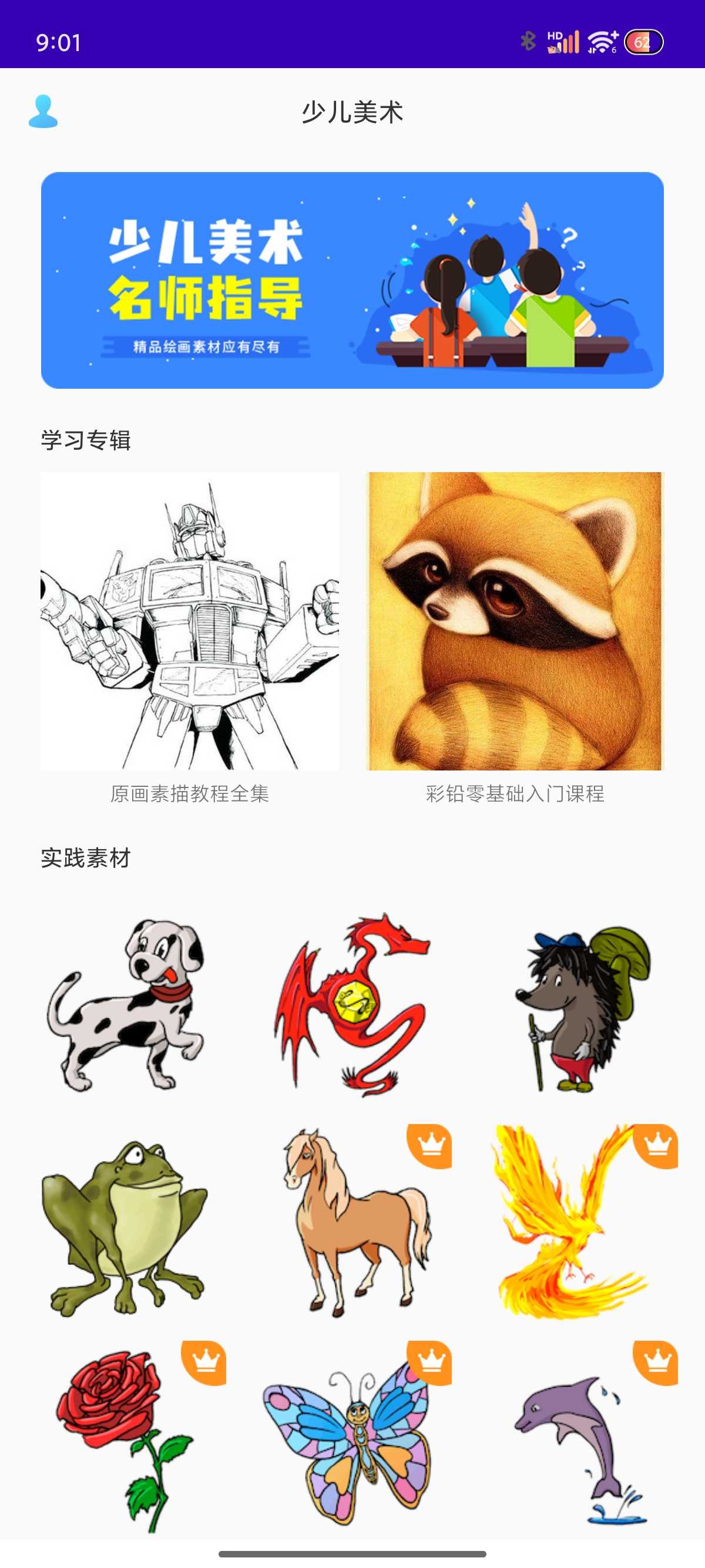Image resolution: width=705 pixels, height=1568 pixels.
Task: Select the premium phoenix drawing
Action: [x=578, y=1223]
